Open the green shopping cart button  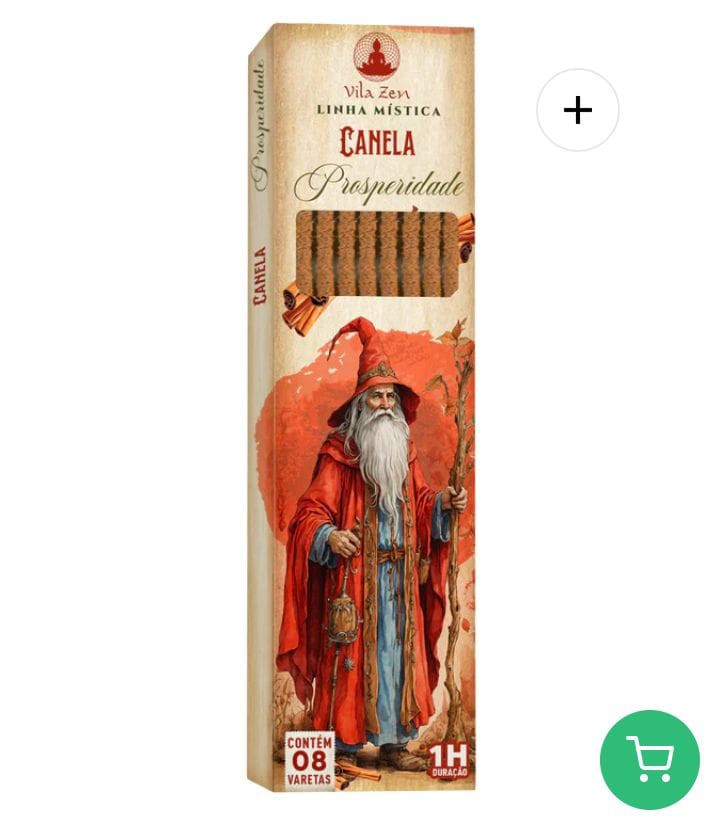[650, 759]
